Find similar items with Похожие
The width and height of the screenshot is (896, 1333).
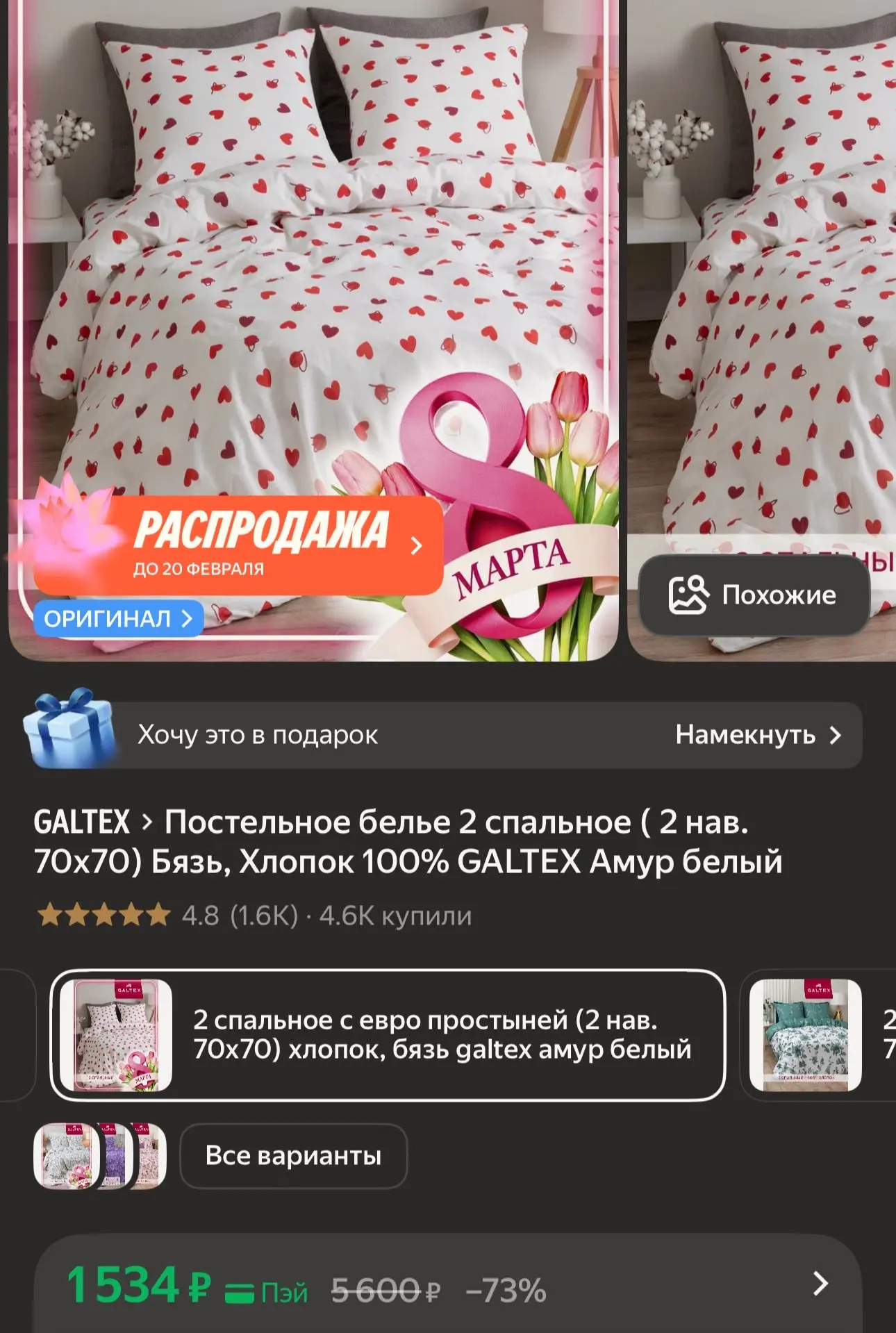754,595
